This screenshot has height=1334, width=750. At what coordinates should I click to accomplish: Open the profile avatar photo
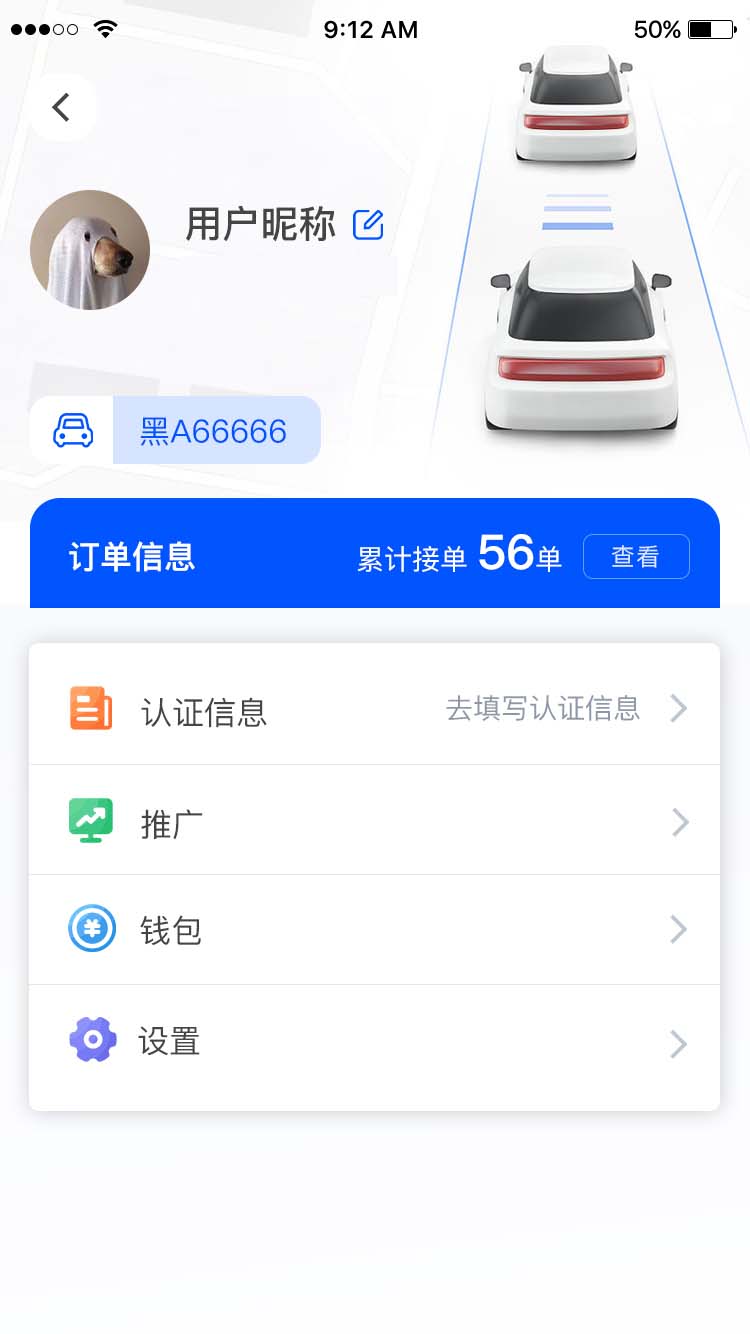click(90, 250)
